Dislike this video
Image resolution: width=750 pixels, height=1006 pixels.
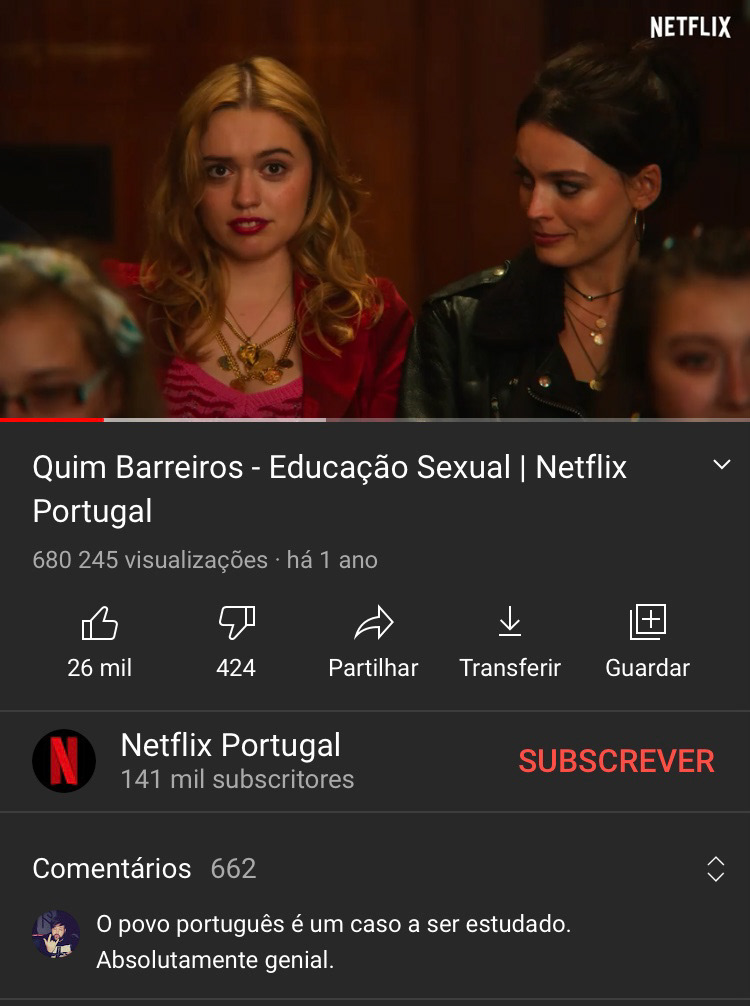(236, 626)
